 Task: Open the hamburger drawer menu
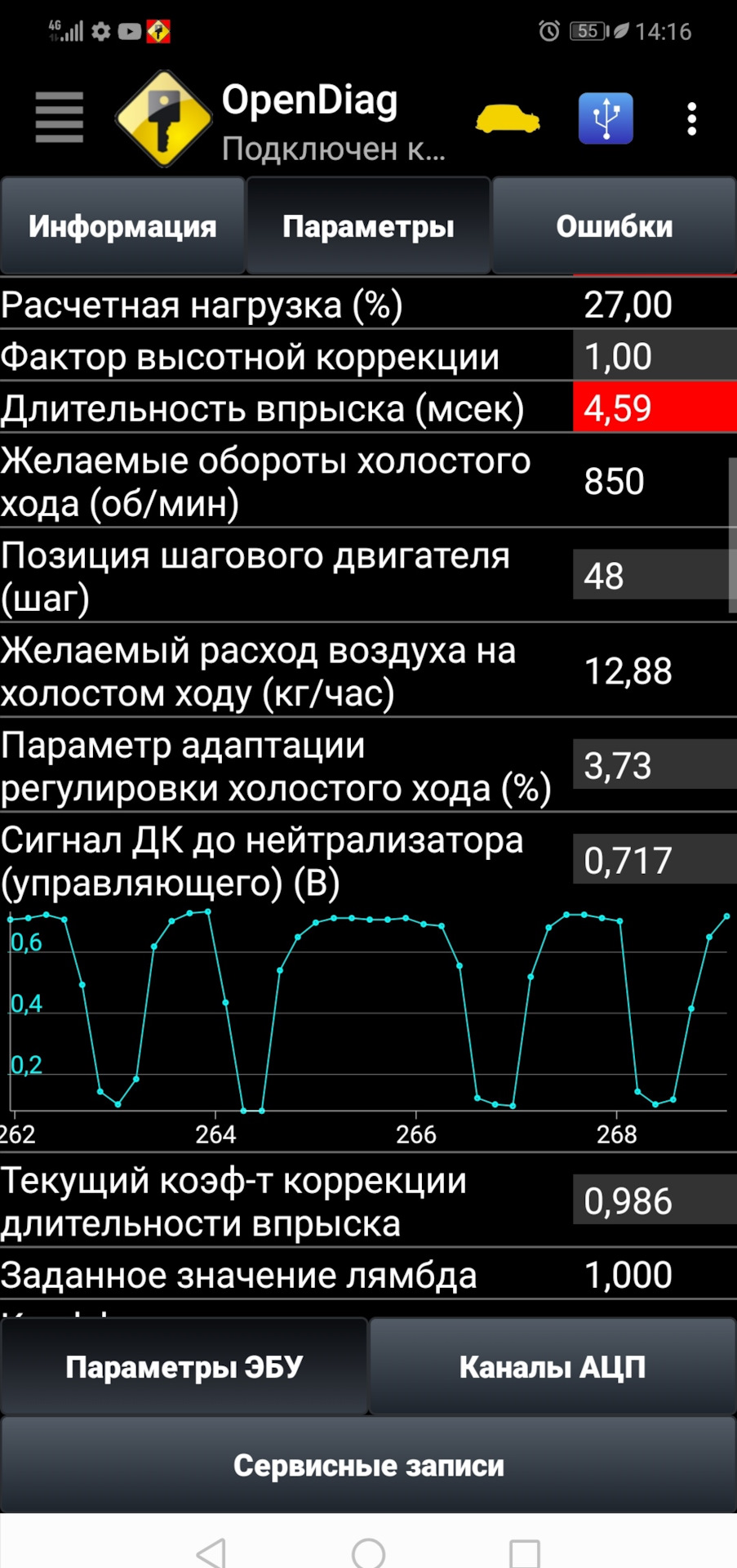[x=59, y=118]
